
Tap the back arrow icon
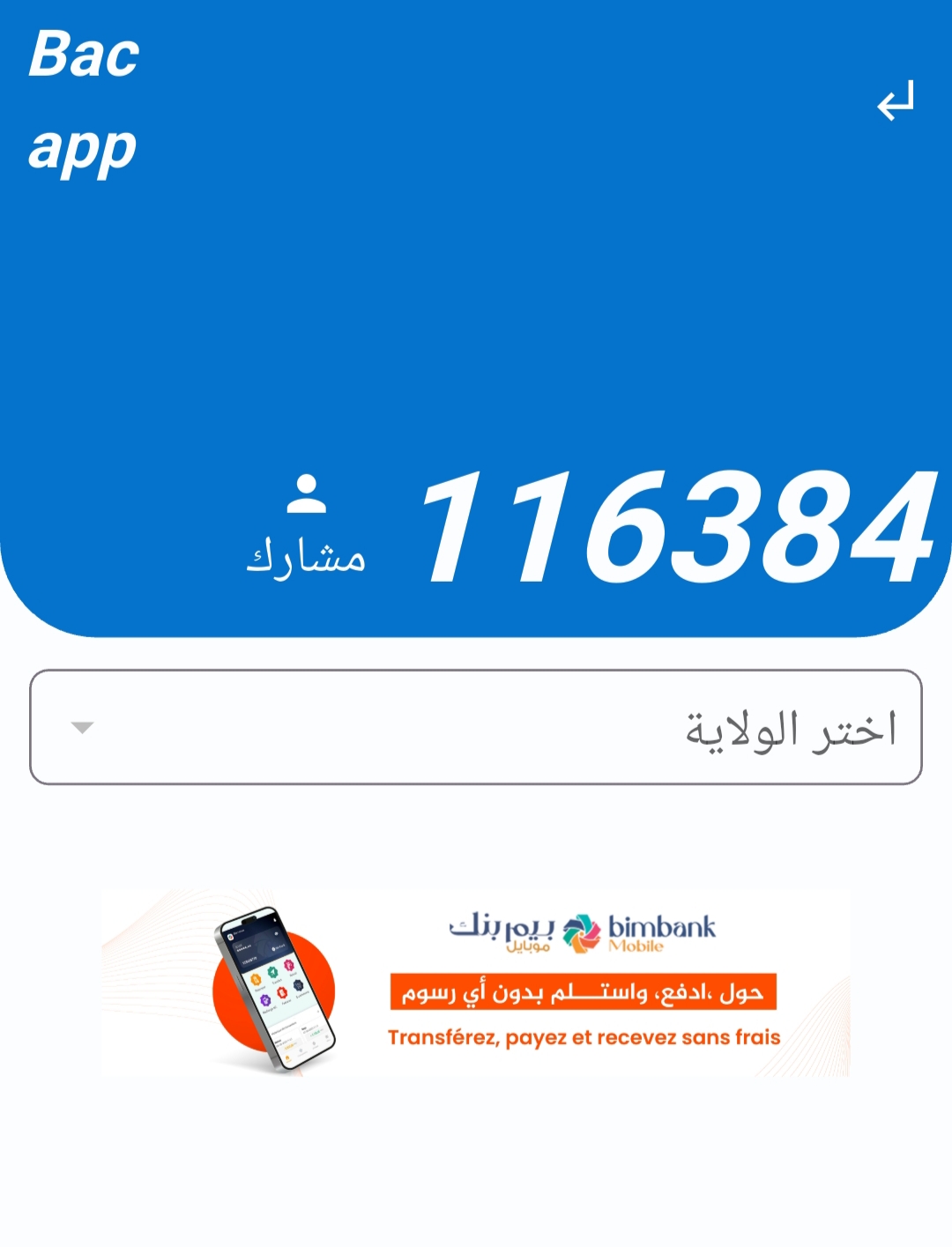coord(896,101)
